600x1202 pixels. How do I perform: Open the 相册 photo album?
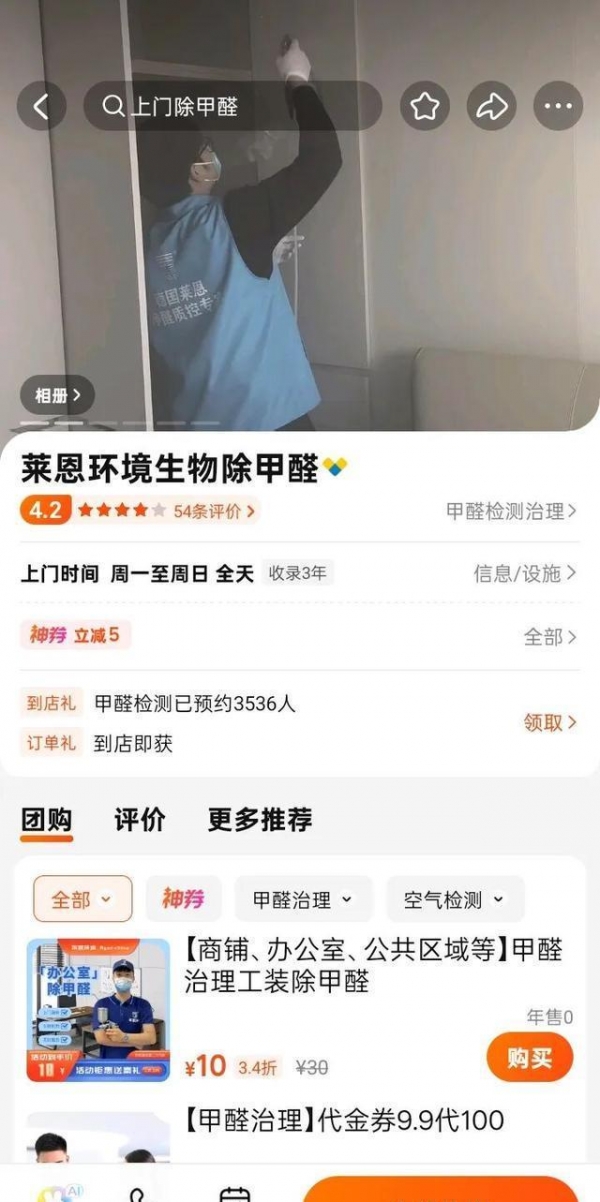coord(57,395)
